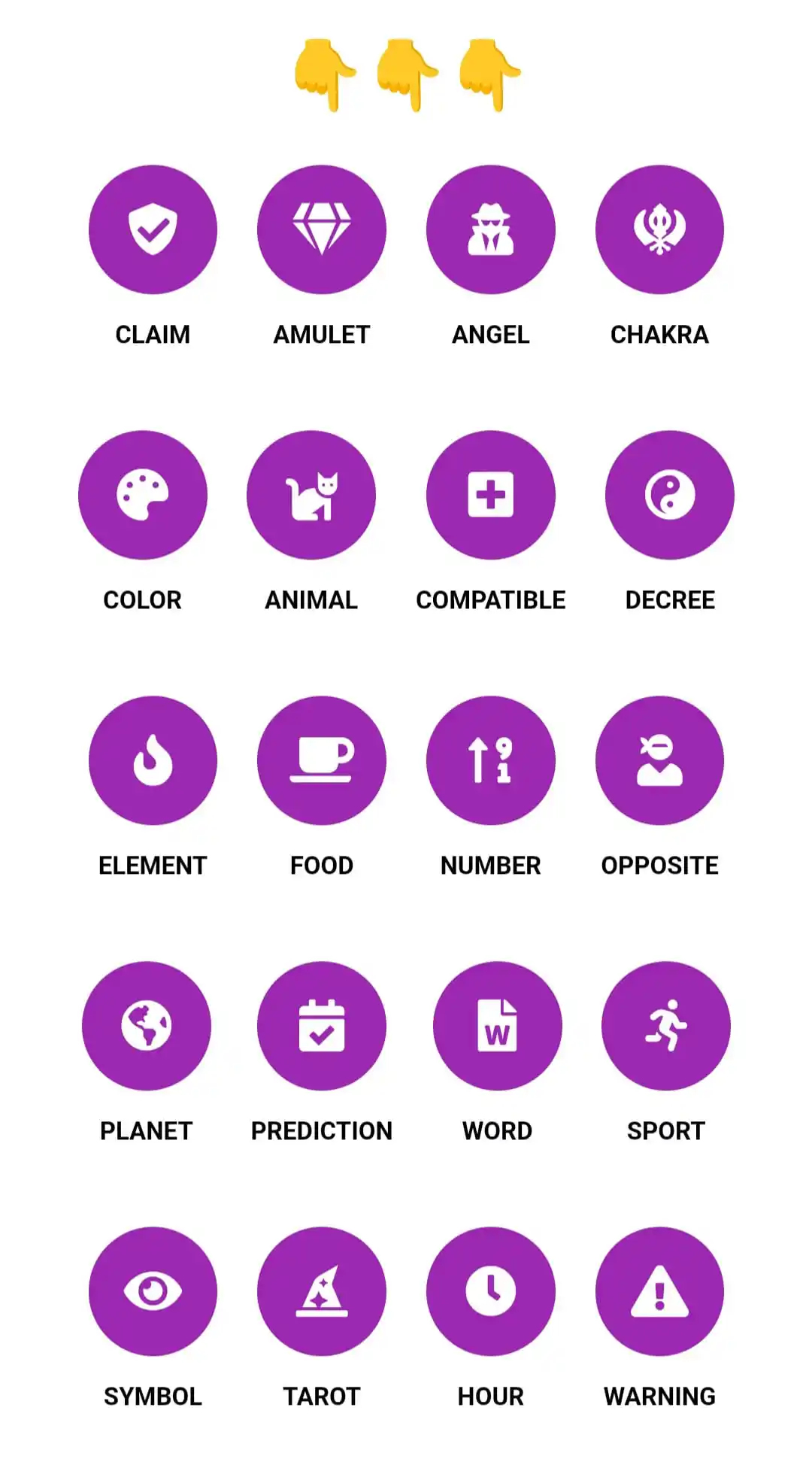Open the Claim category
Viewport: 812px width, 1474px height.
point(153,229)
